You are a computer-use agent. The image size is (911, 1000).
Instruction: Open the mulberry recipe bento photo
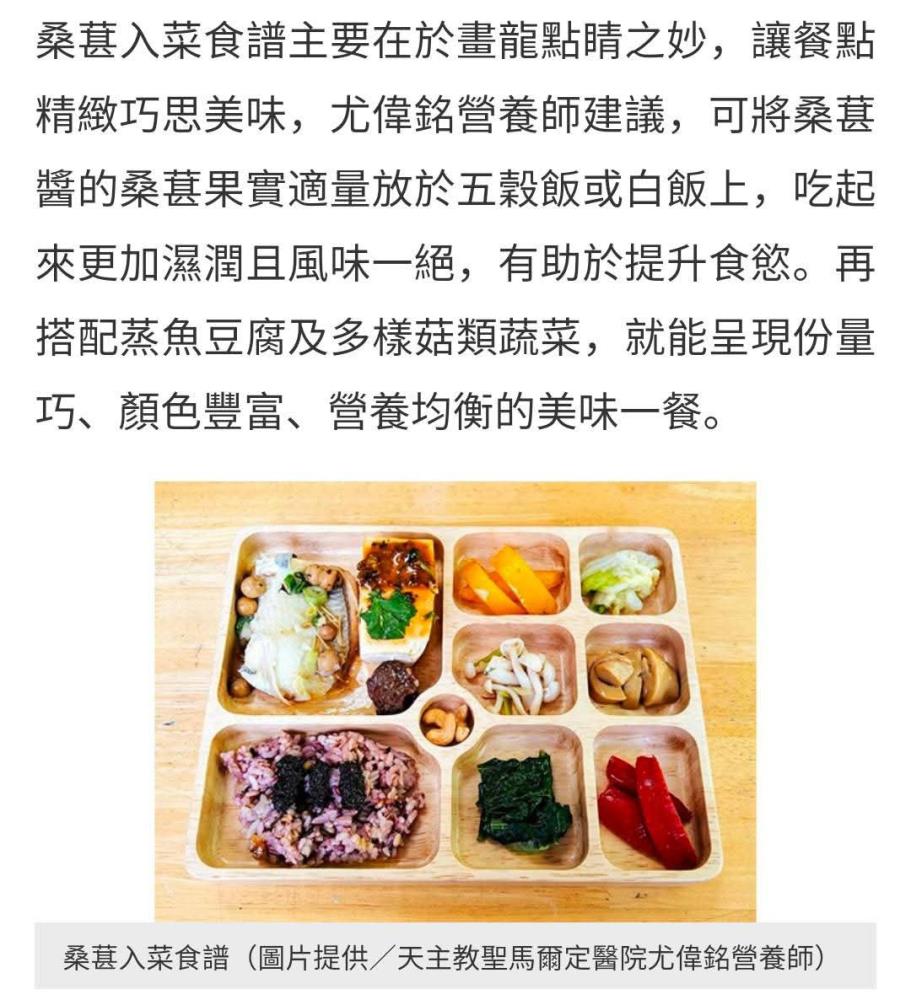point(455,700)
